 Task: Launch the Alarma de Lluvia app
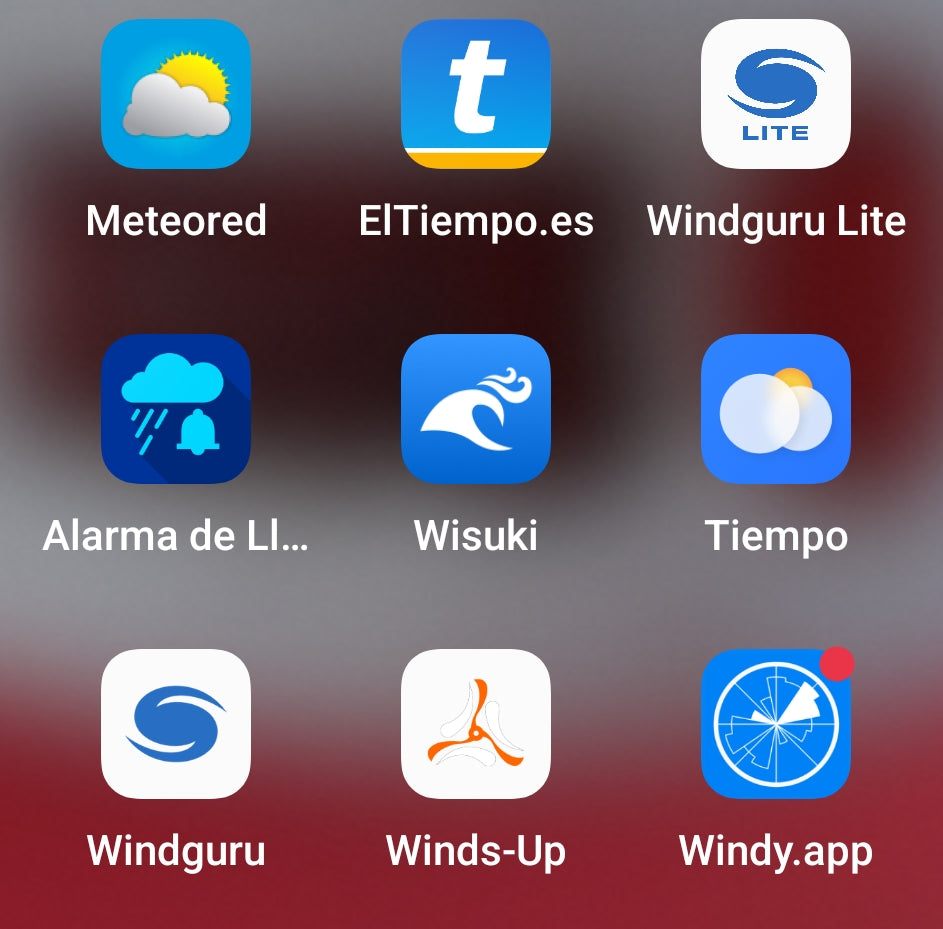tap(176, 409)
